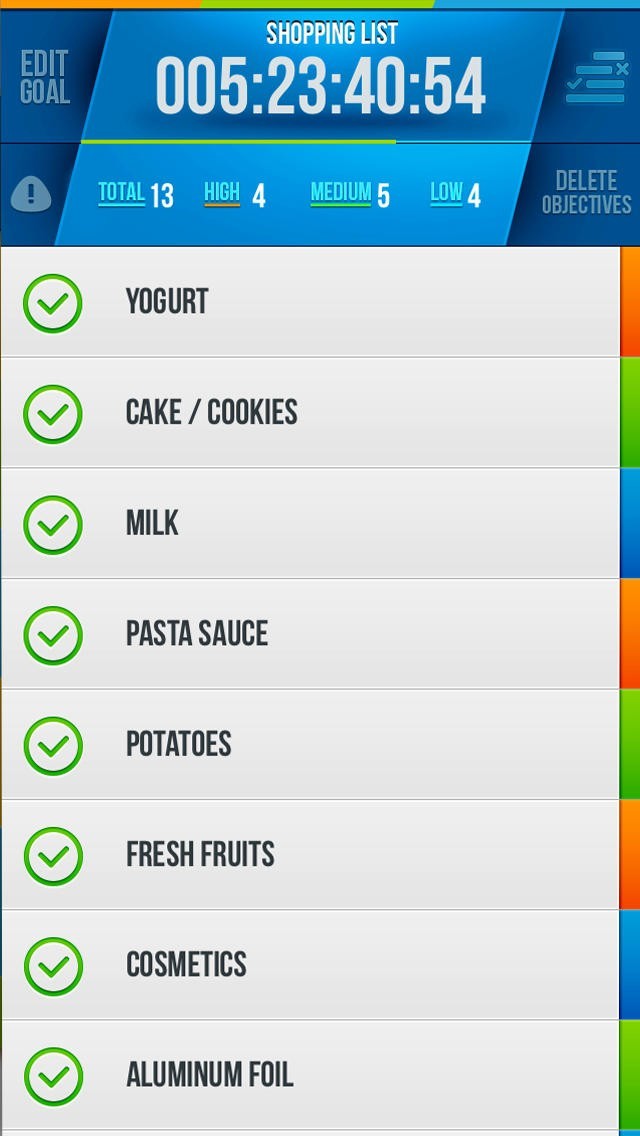Image resolution: width=640 pixels, height=1136 pixels.
Task: Open the Fresh Fruits item
Action: (x=200, y=855)
